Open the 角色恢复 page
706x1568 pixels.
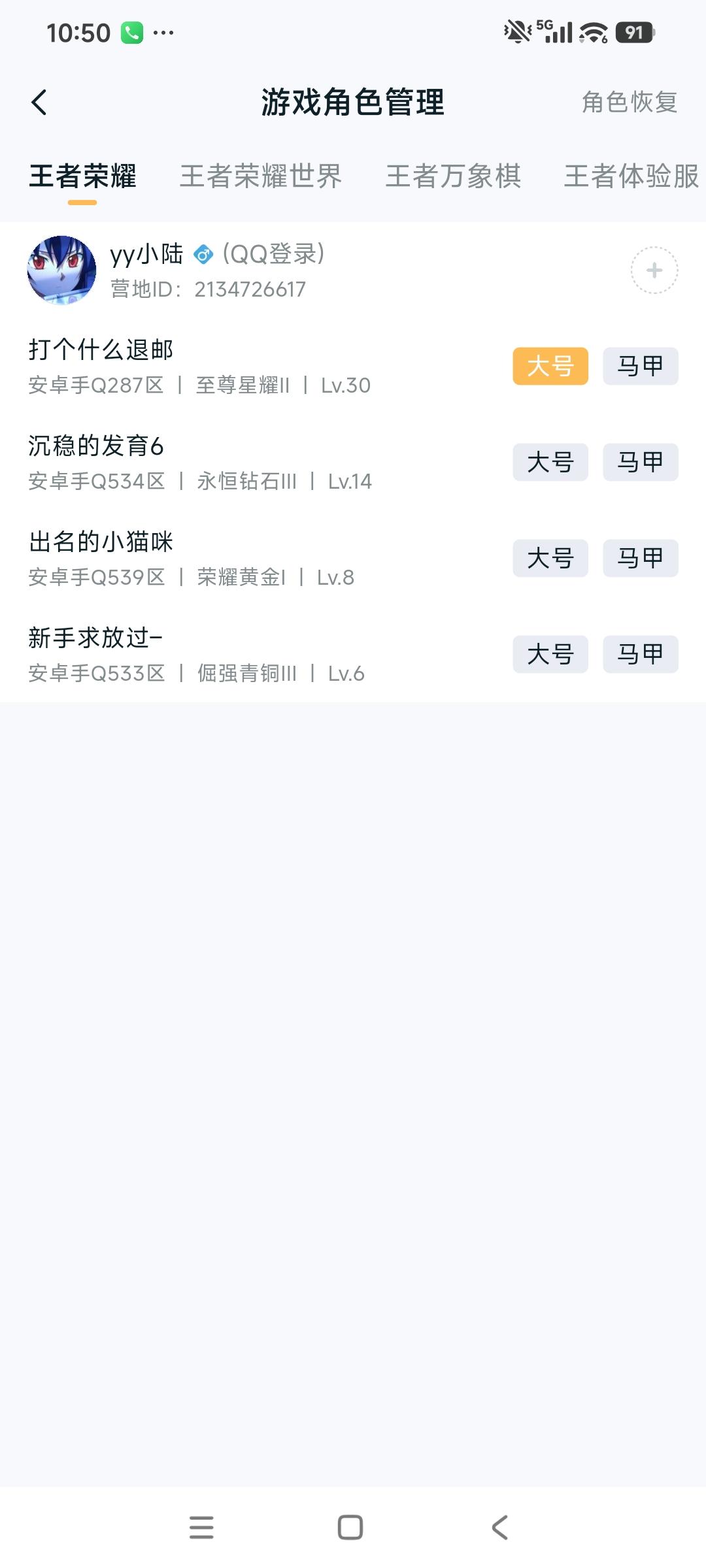tap(630, 101)
